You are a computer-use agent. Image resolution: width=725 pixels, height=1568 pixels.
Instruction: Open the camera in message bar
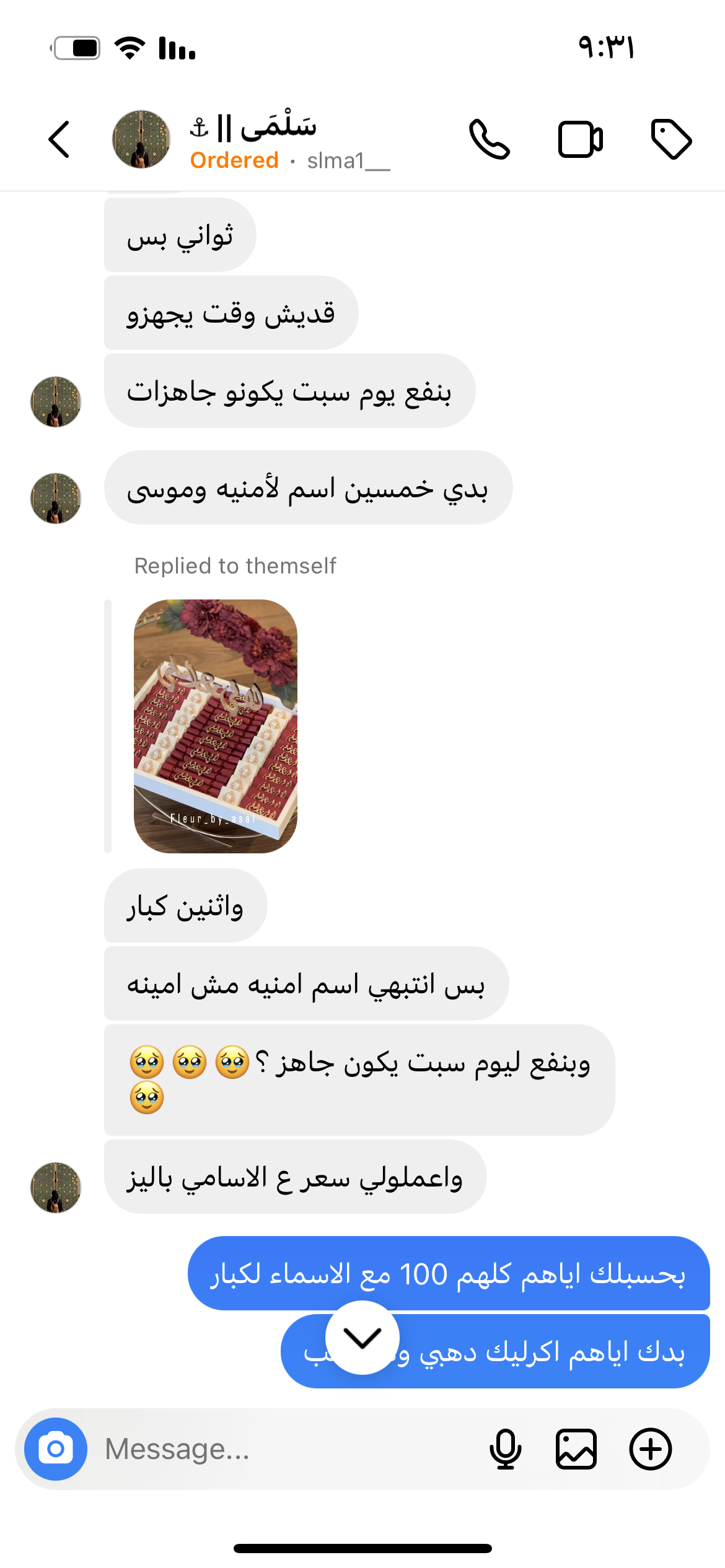click(56, 1449)
